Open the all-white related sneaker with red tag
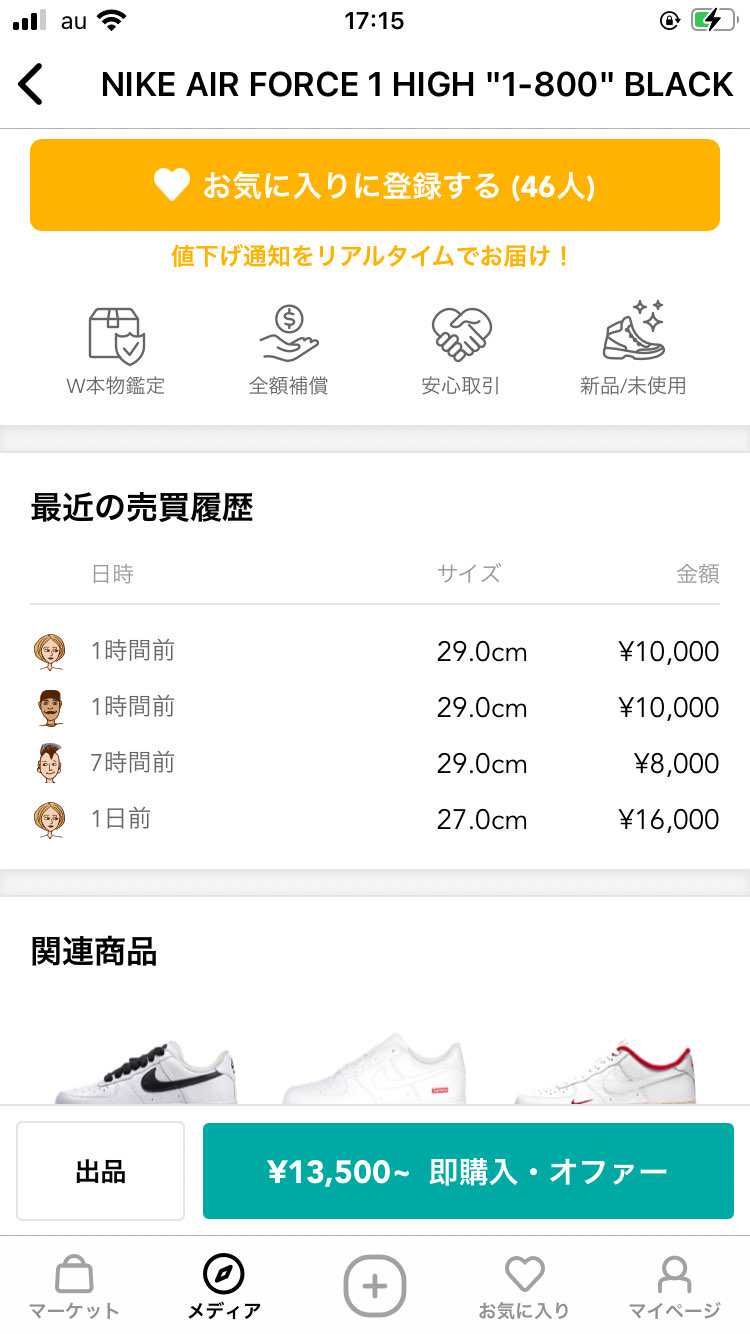The width and height of the screenshot is (750, 1334). (x=375, y=1070)
